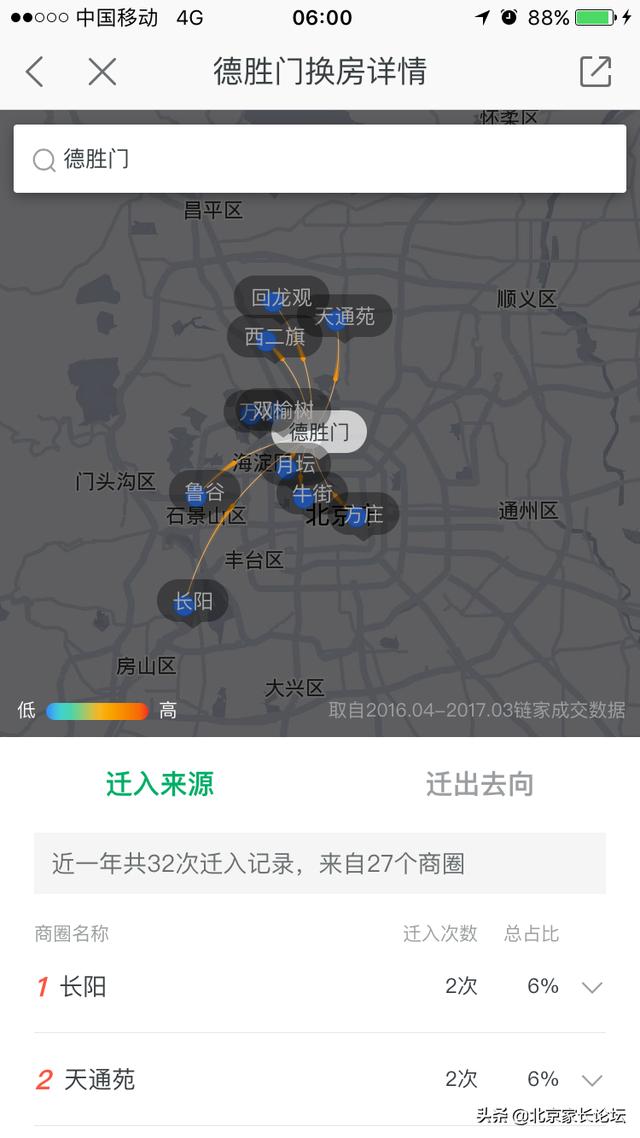The height and width of the screenshot is (1138, 640).
Task: Select the 方庄 map marker
Action: pyautogui.click(x=364, y=515)
